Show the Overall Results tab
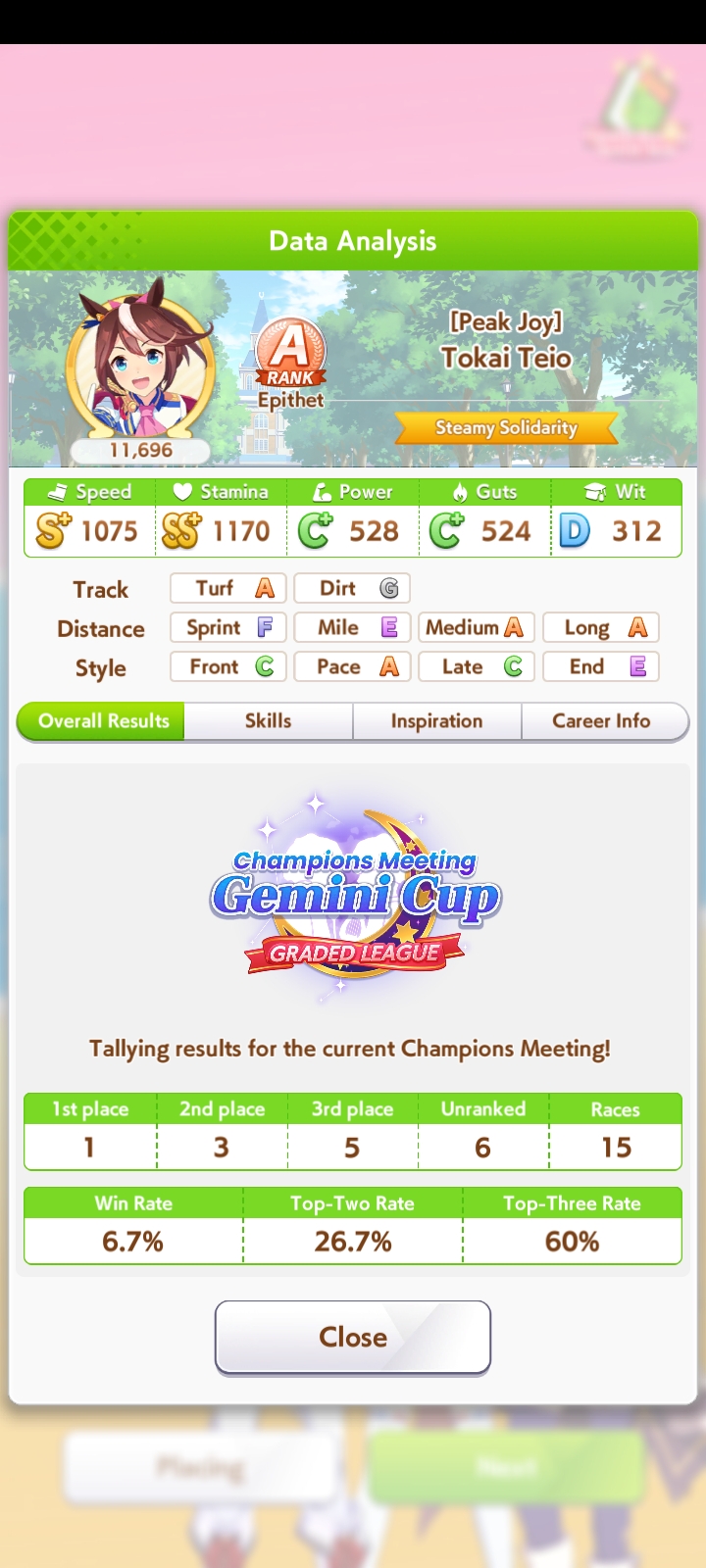Screen dimensions: 706x1568 coord(101,721)
